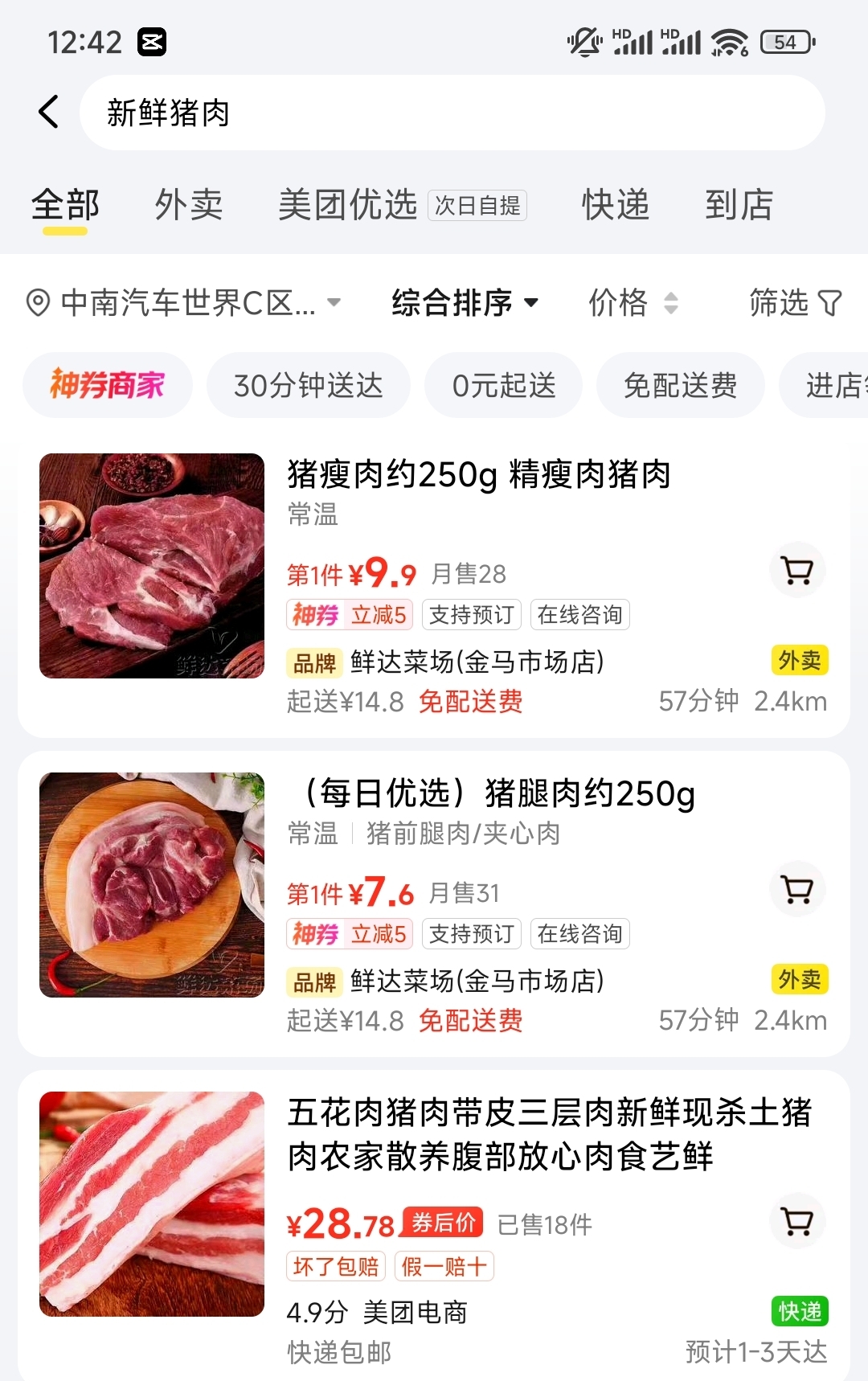868x1381 pixels.
Task: Go back from the search results
Action: [x=49, y=112]
